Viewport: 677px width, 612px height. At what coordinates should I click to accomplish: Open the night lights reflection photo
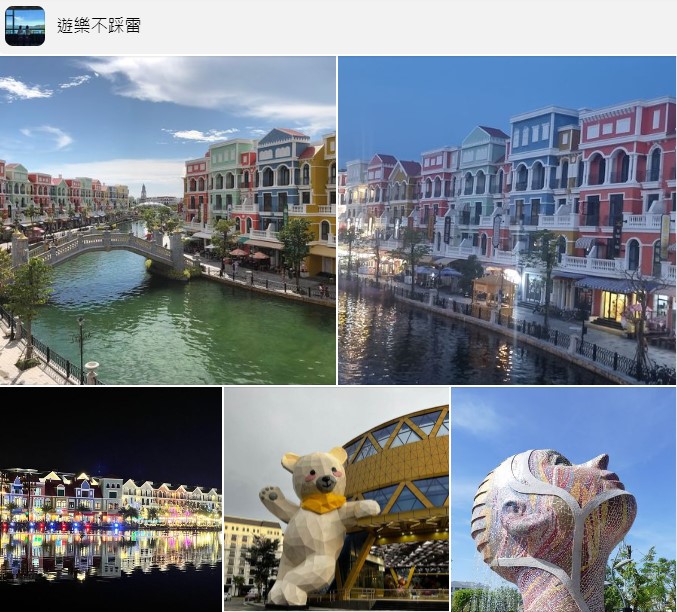(x=111, y=499)
